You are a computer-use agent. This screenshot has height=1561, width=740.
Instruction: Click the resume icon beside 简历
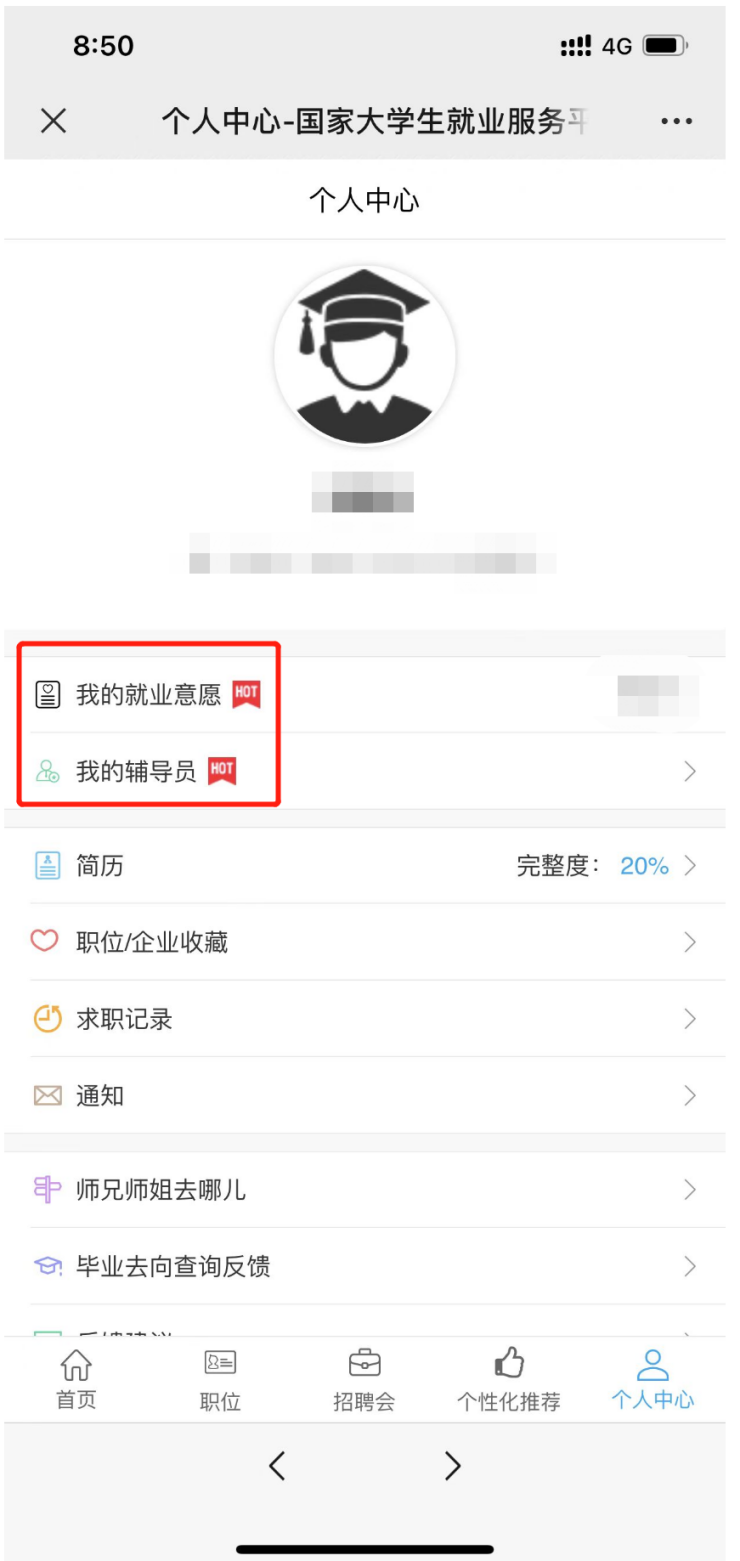coord(47,866)
